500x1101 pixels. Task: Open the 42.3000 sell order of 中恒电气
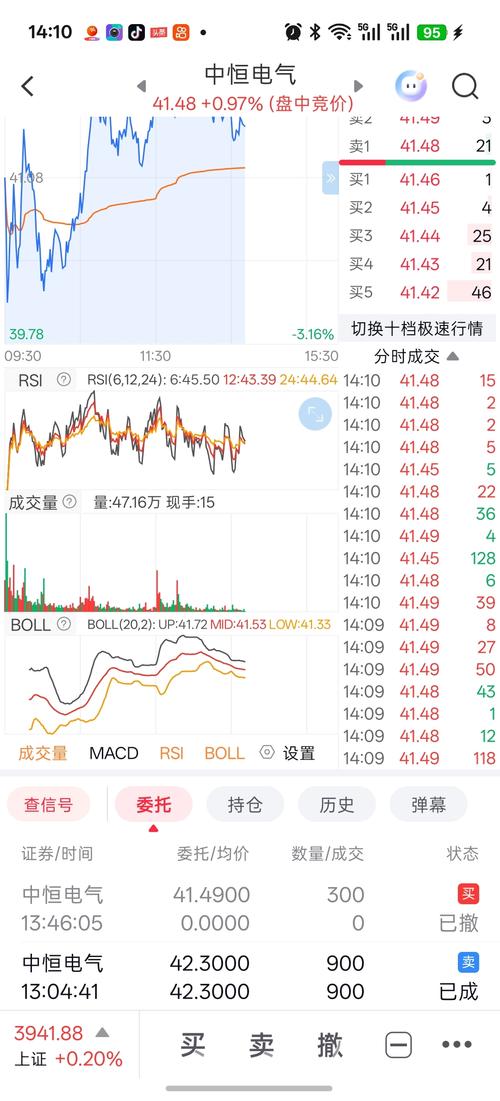tap(250, 977)
